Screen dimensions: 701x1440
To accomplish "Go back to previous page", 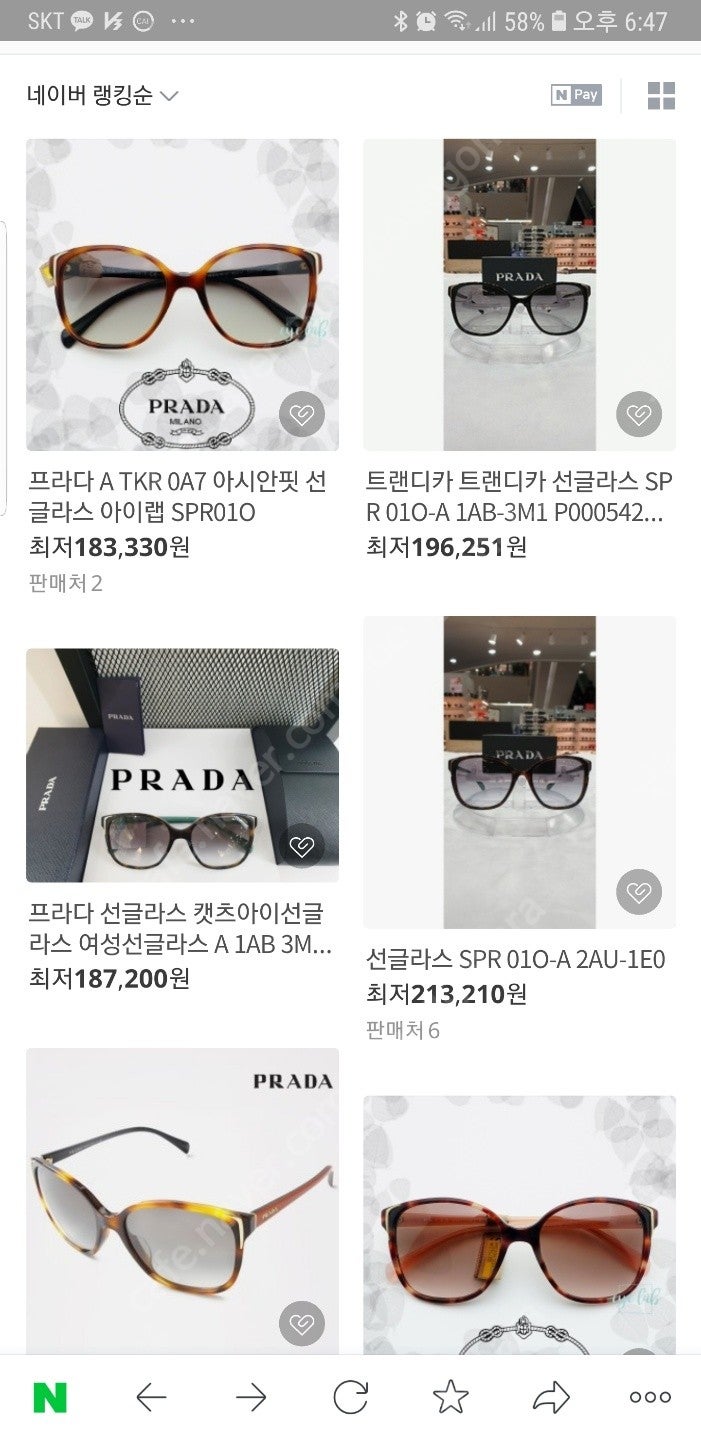I will pos(150,1397).
